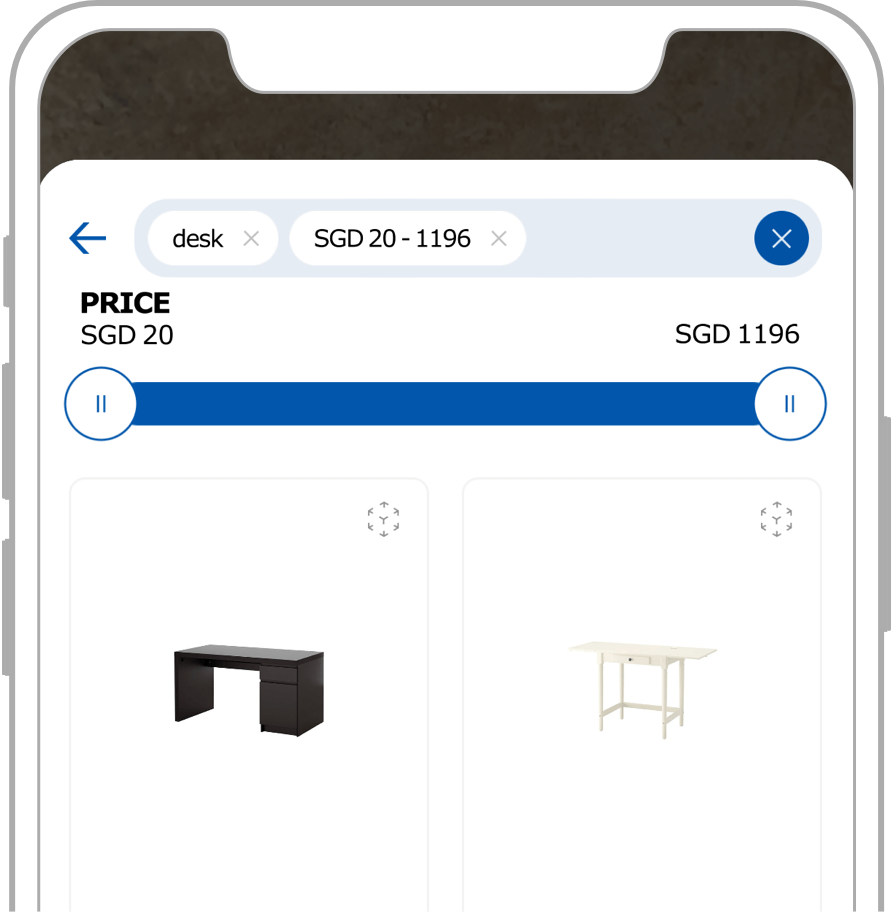Tap the SGD 20 minimum price label
Image resolution: width=894 pixels, height=912 pixels.
(x=126, y=335)
